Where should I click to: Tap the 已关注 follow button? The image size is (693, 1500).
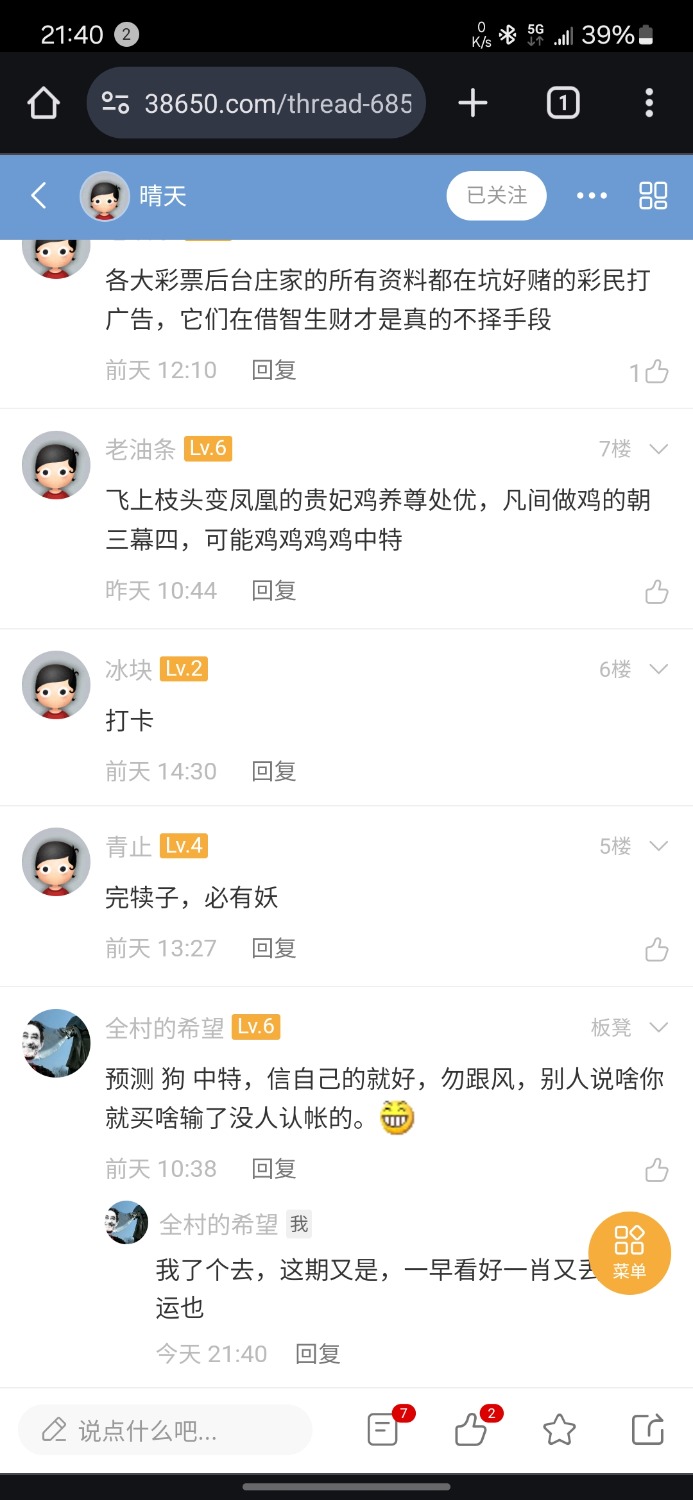(x=497, y=195)
